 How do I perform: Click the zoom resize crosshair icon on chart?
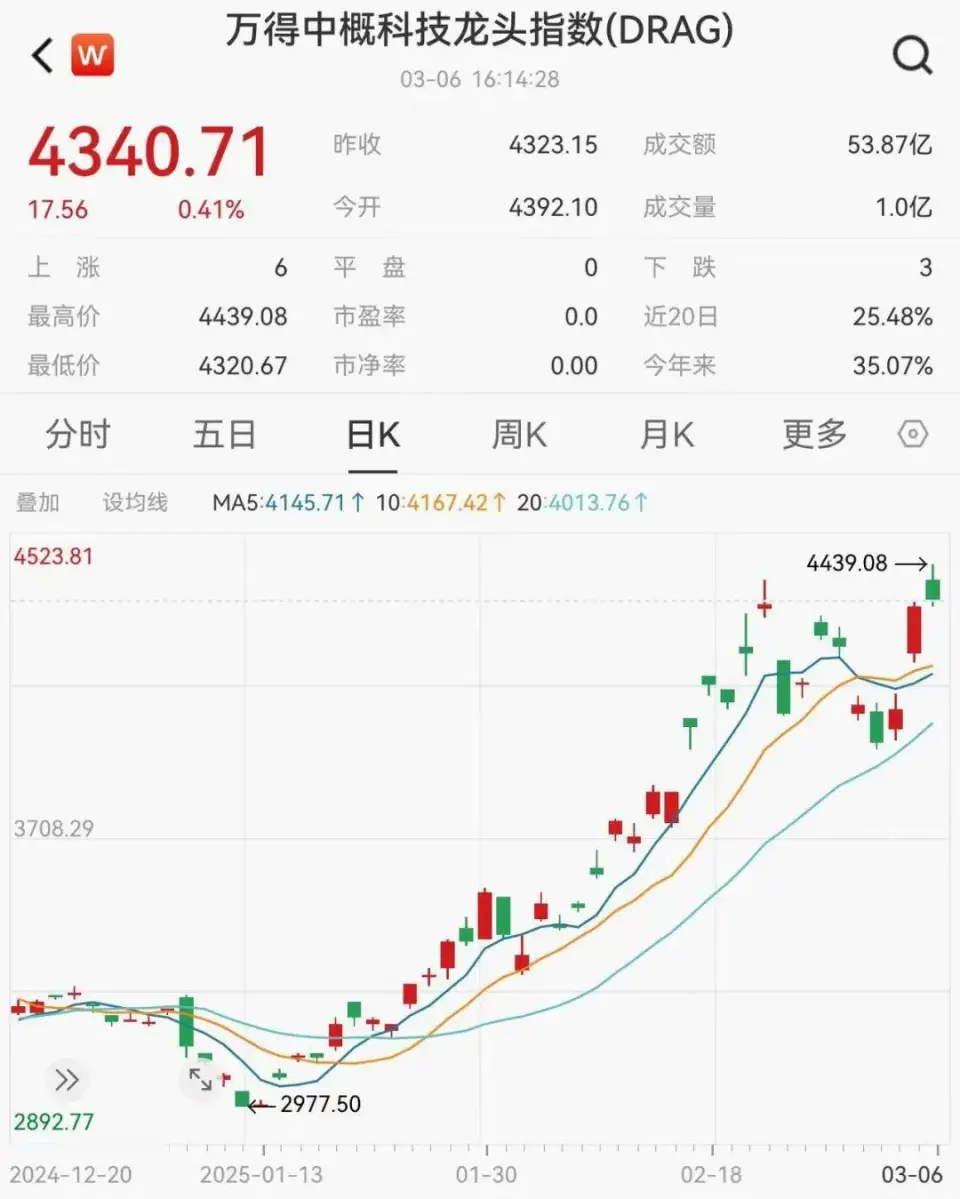201,1079
